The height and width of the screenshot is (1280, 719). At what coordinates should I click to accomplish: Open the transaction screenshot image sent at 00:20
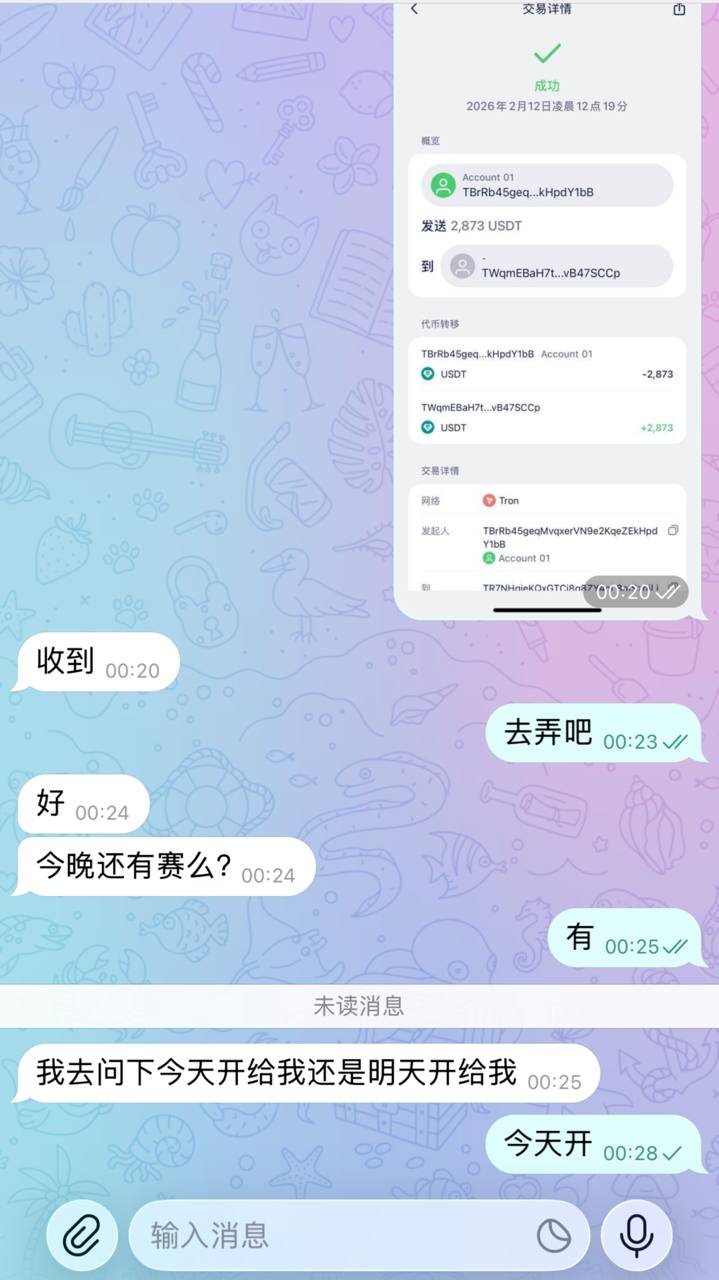(546, 300)
